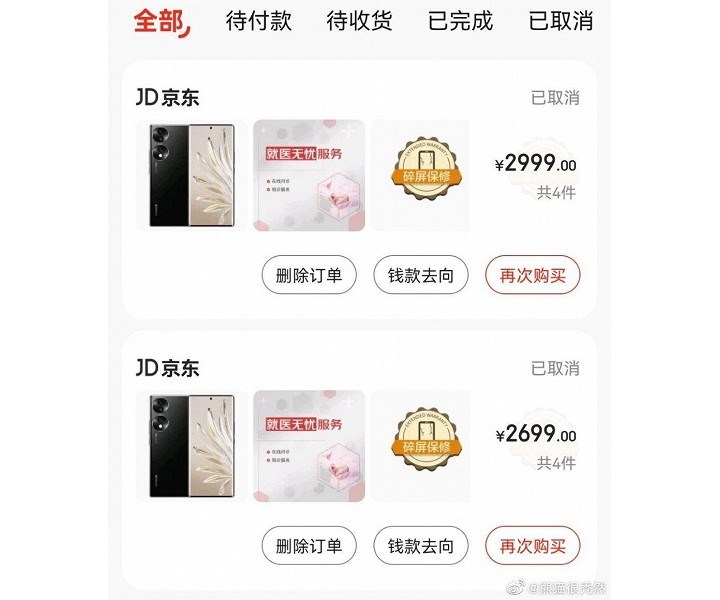Tap 再次购买 on the ¥2999.00 order

point(532,275)
